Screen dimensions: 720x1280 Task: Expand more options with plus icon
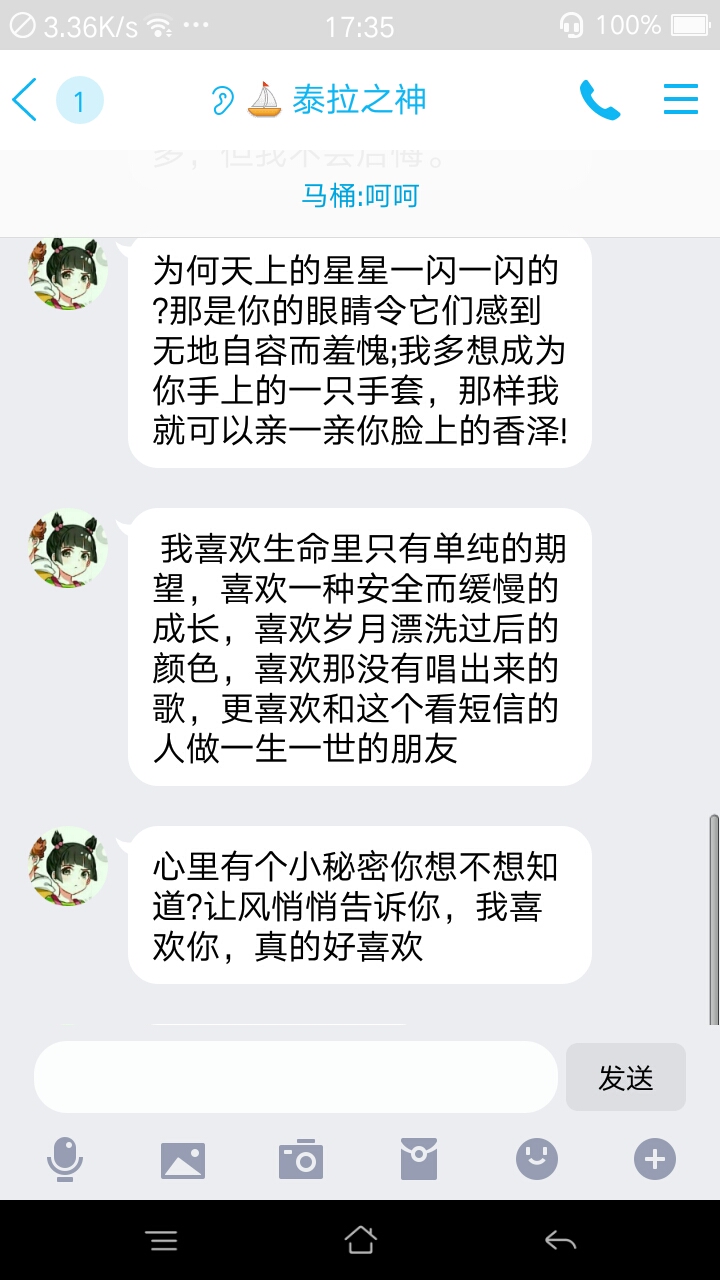[655, 1160]
